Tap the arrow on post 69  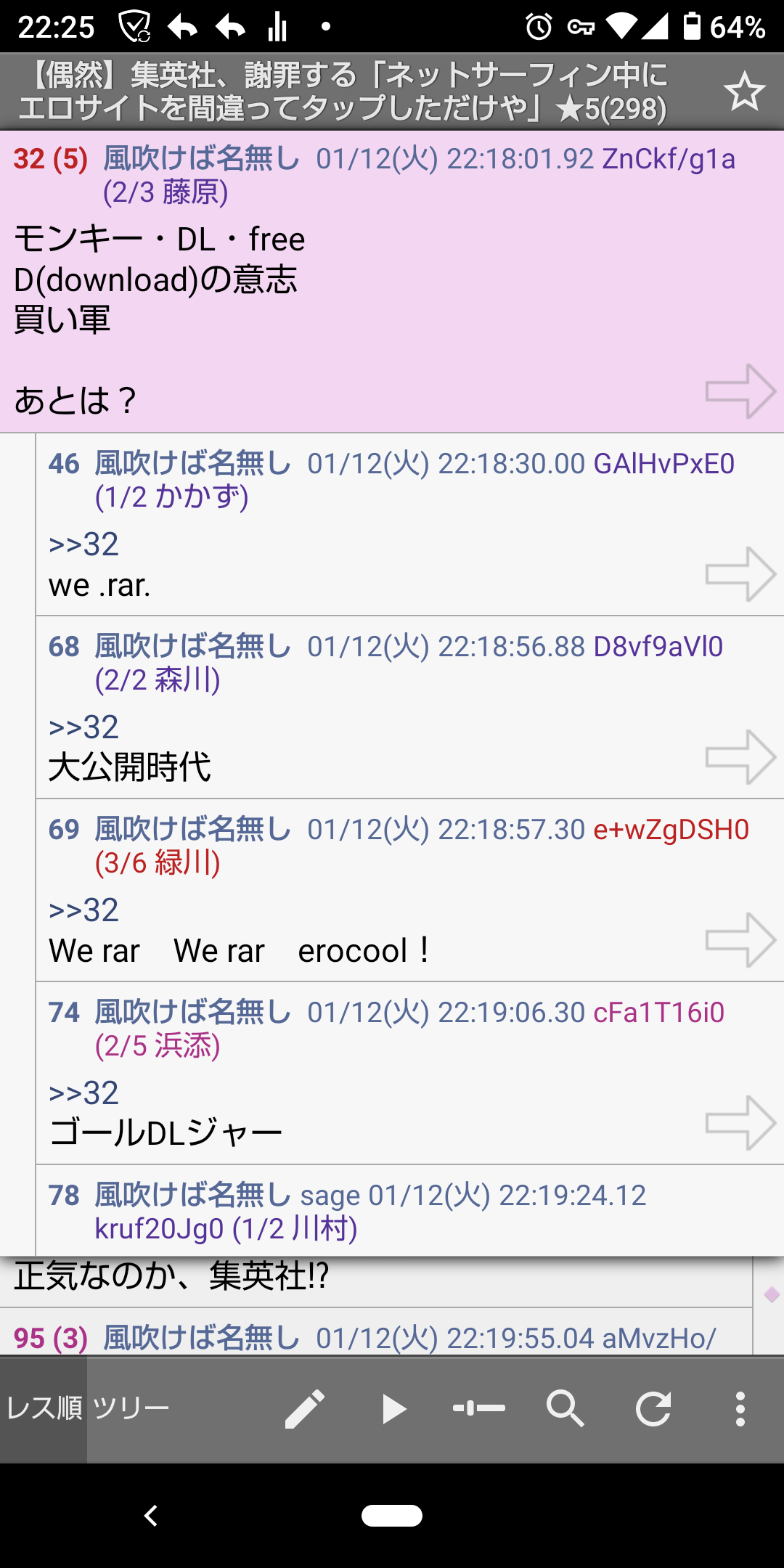pyautogui.click(x=740, y=940)
